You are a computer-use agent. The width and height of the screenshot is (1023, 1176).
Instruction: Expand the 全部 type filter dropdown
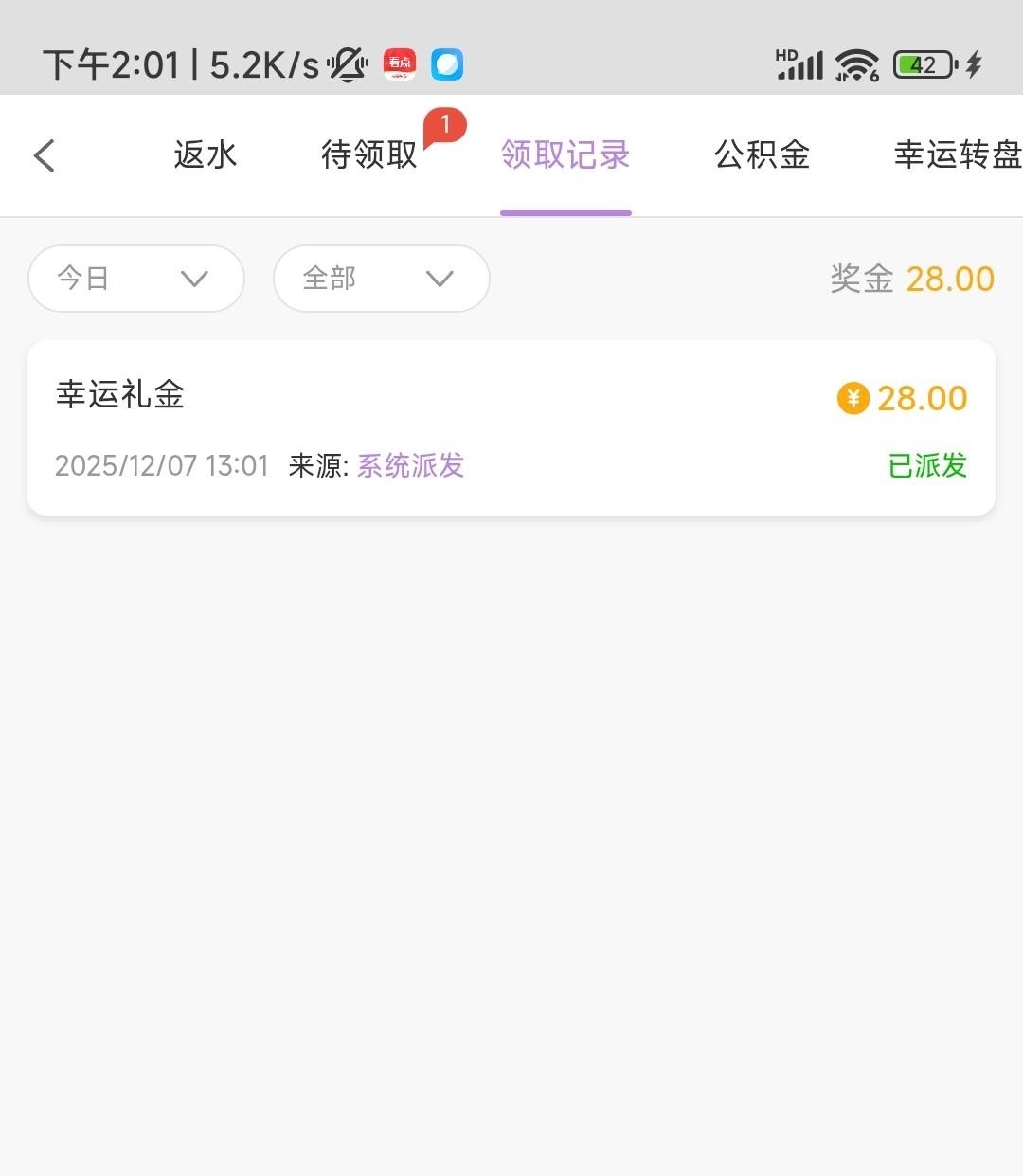(381, 279)
